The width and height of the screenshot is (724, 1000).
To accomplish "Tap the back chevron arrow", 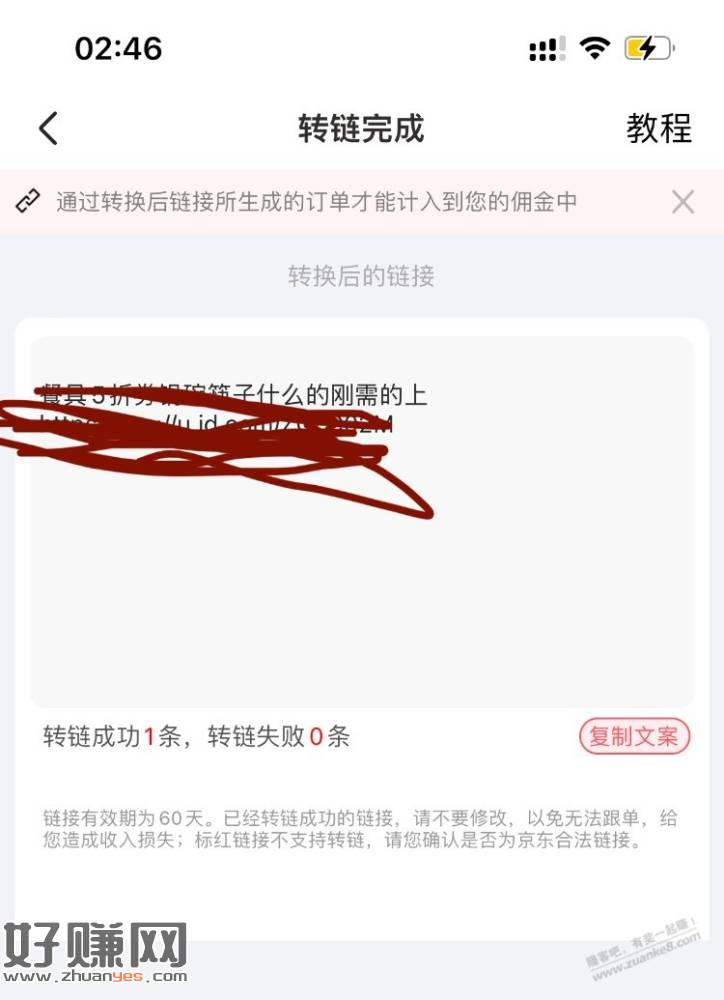I will [47, 129].
